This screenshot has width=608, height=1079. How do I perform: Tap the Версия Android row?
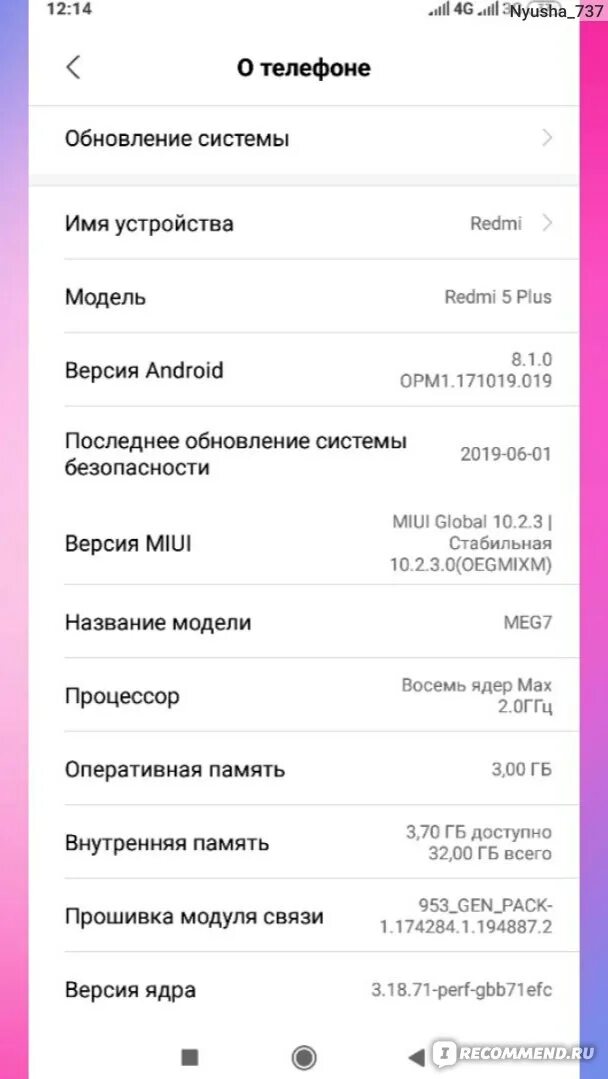coord(304,370)
